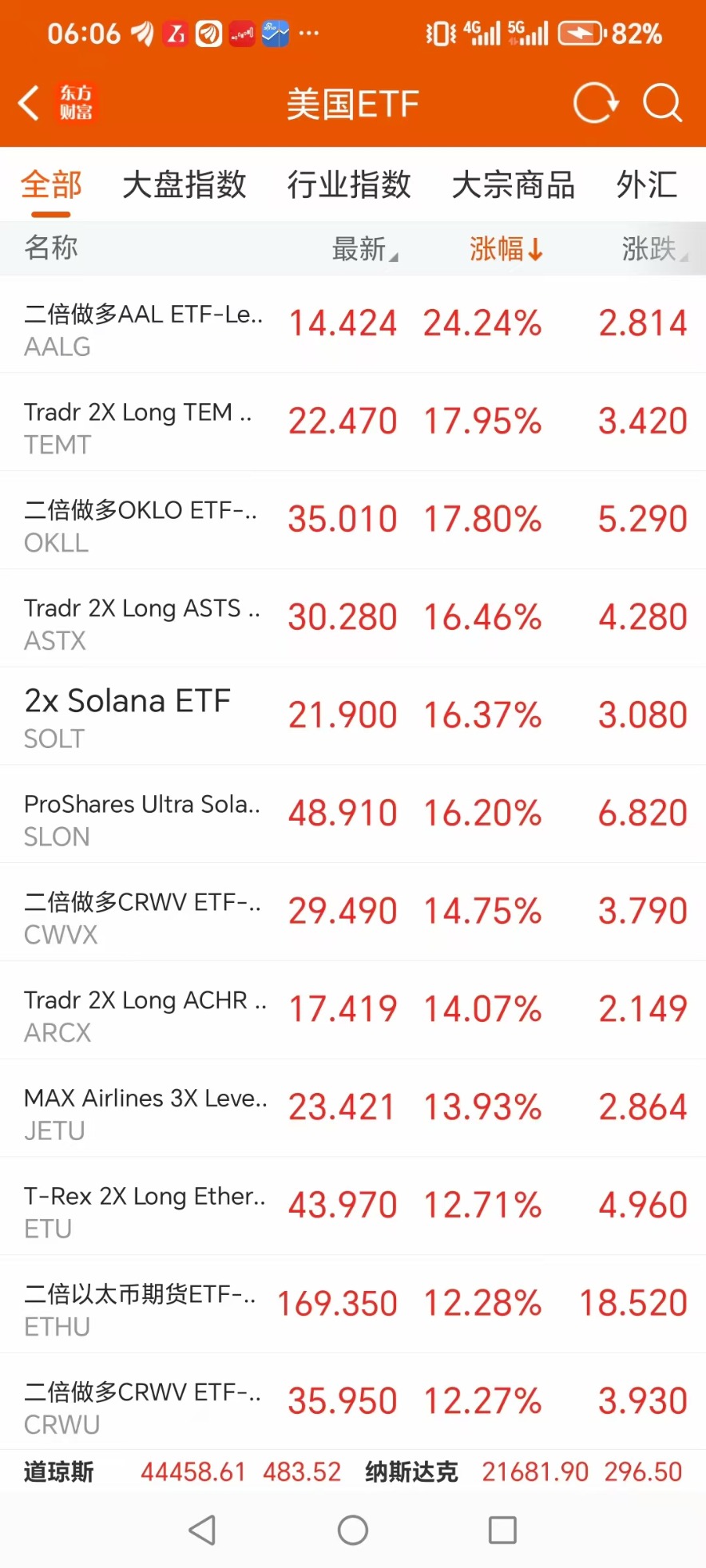Open the 外汇 tab
This screenshot has height=1568, width=706.
click(x=647, y=185)
